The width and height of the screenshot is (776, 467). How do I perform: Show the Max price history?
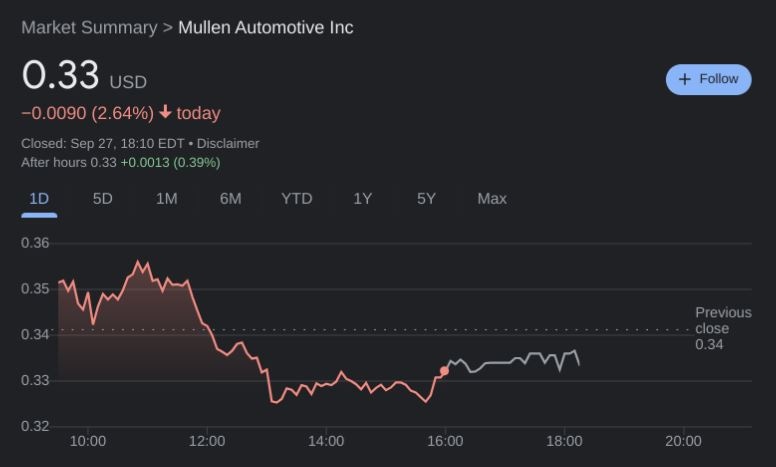[491, 198]
